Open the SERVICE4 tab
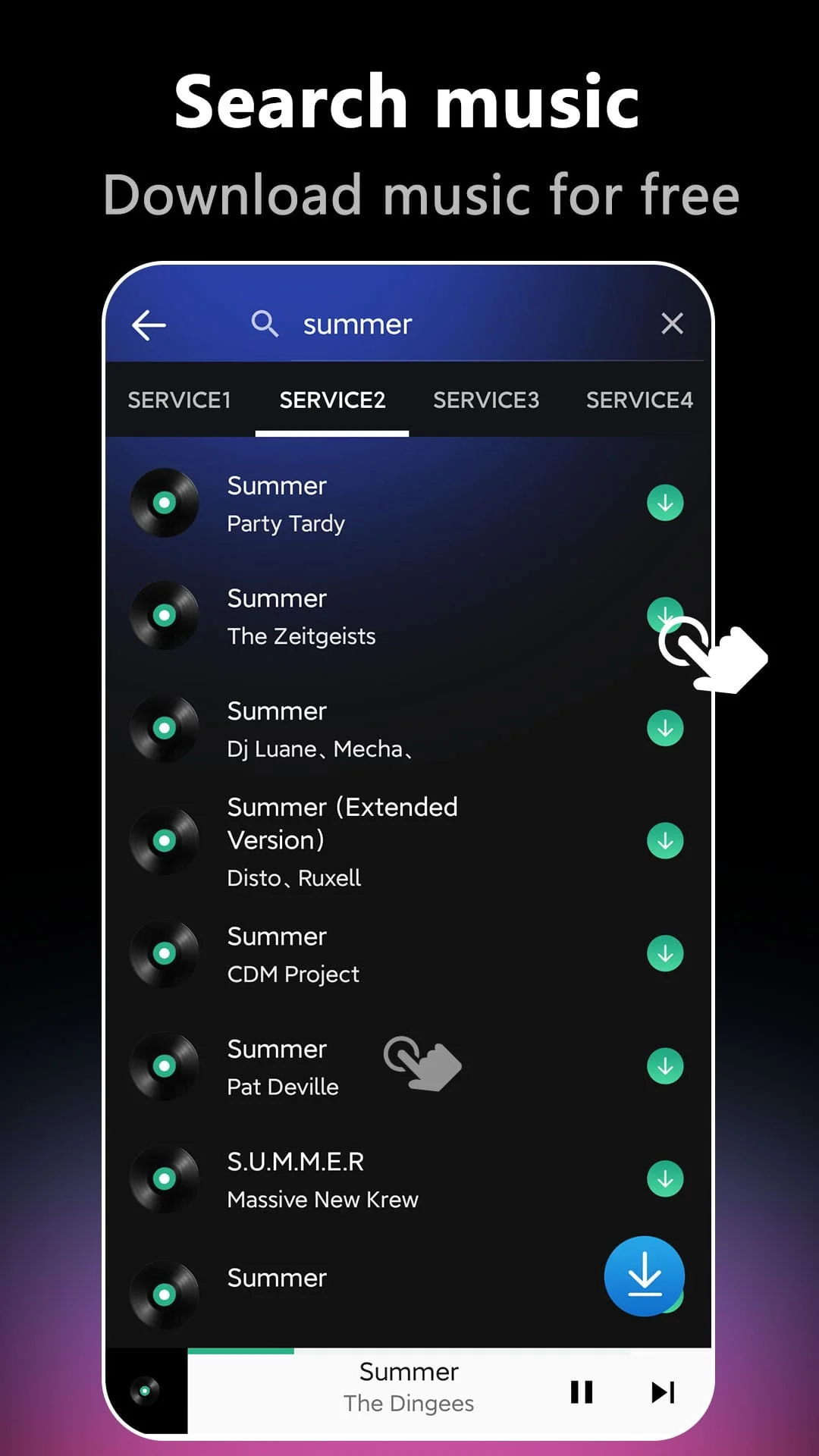 (x=641, y=400)
